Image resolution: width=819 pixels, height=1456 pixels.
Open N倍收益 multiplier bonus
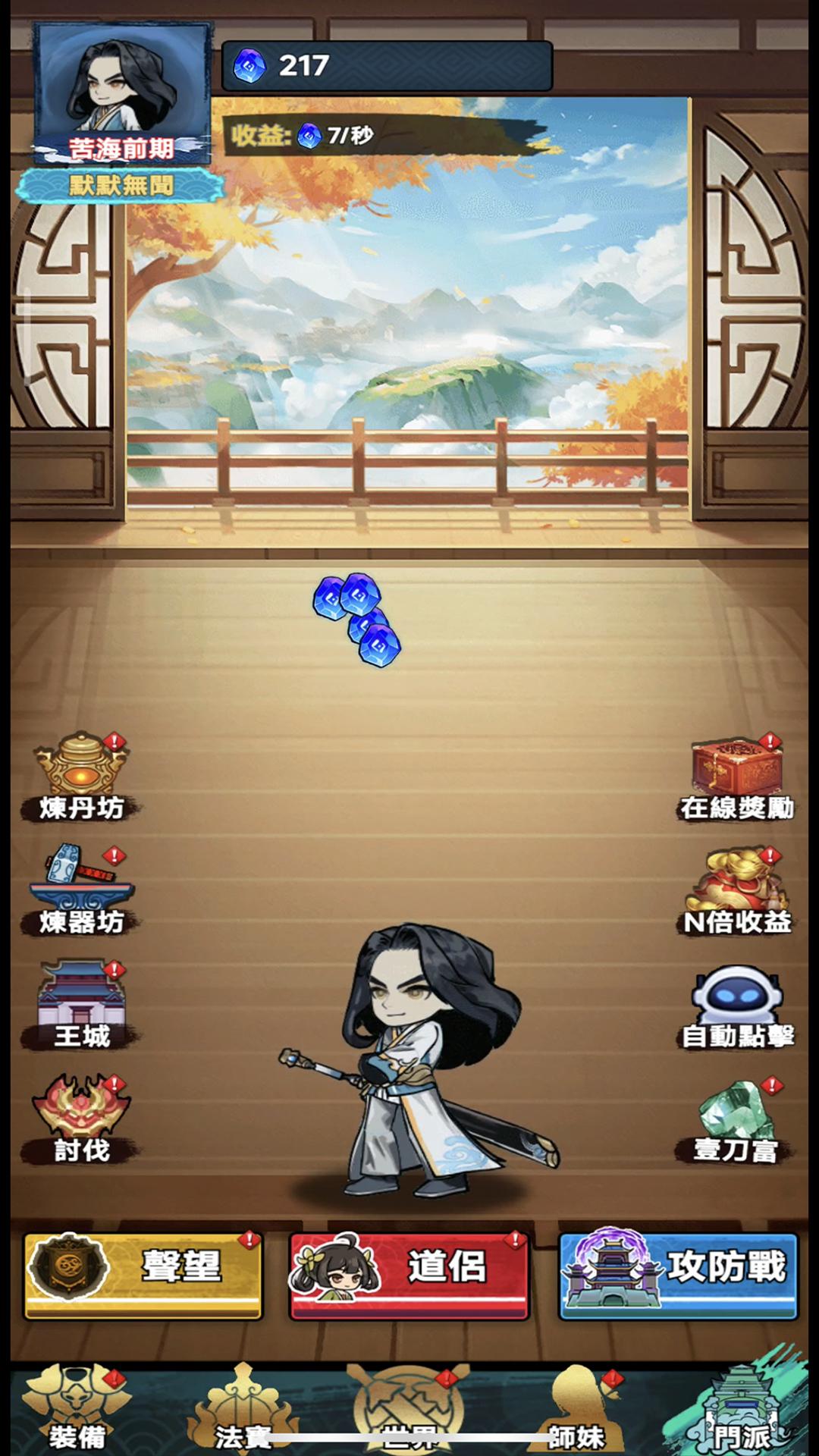(x=736, y=889)
